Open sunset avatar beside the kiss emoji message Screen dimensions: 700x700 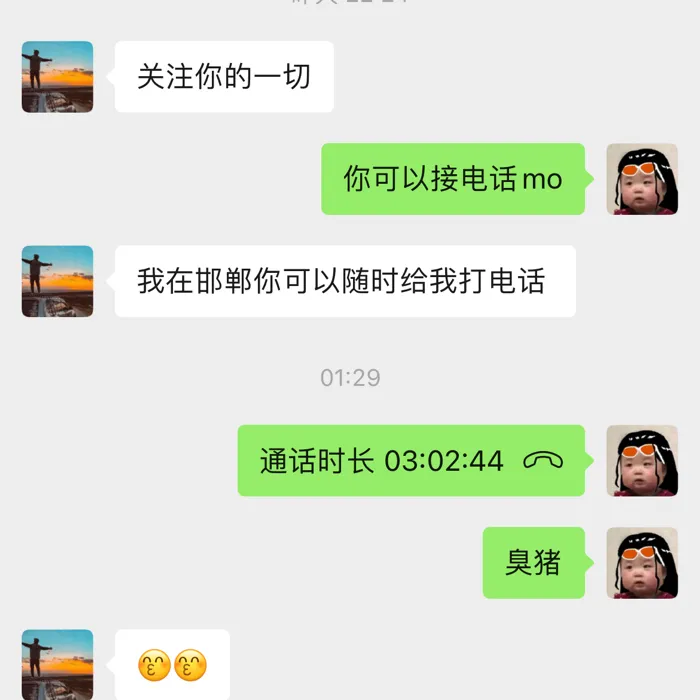click(58, 663)
